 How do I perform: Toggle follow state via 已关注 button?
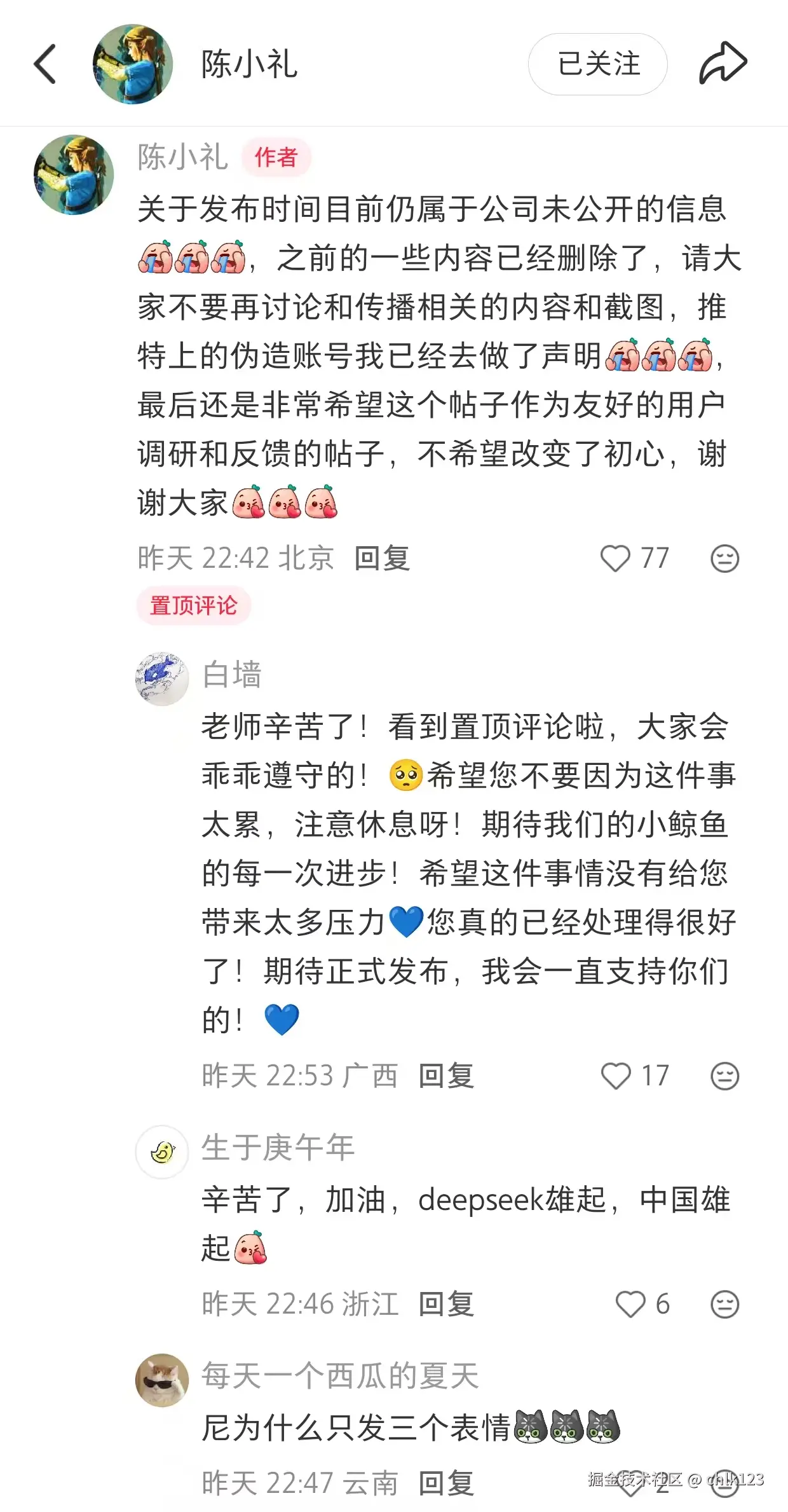[x=597, y=64]
